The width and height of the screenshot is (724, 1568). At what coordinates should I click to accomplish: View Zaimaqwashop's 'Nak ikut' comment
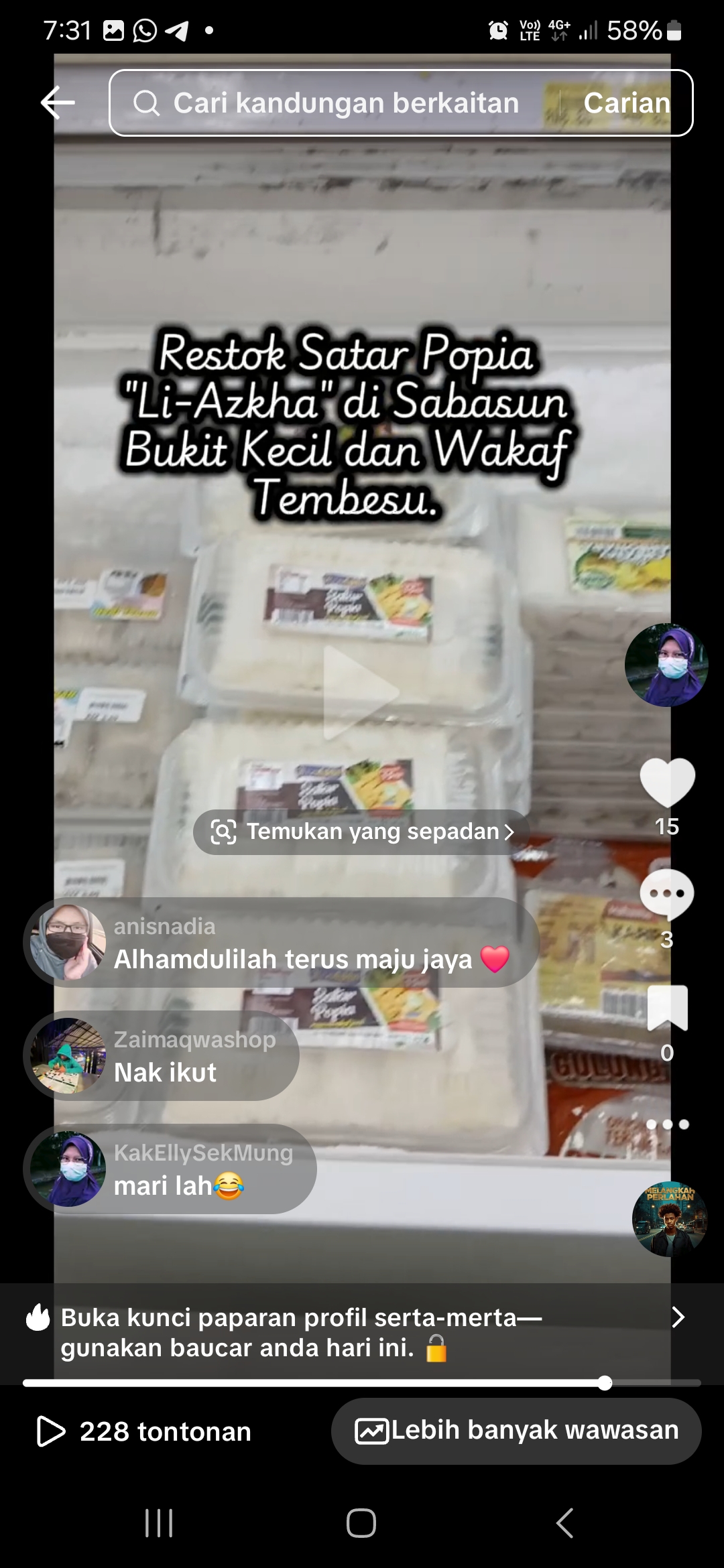(162, 1056)
